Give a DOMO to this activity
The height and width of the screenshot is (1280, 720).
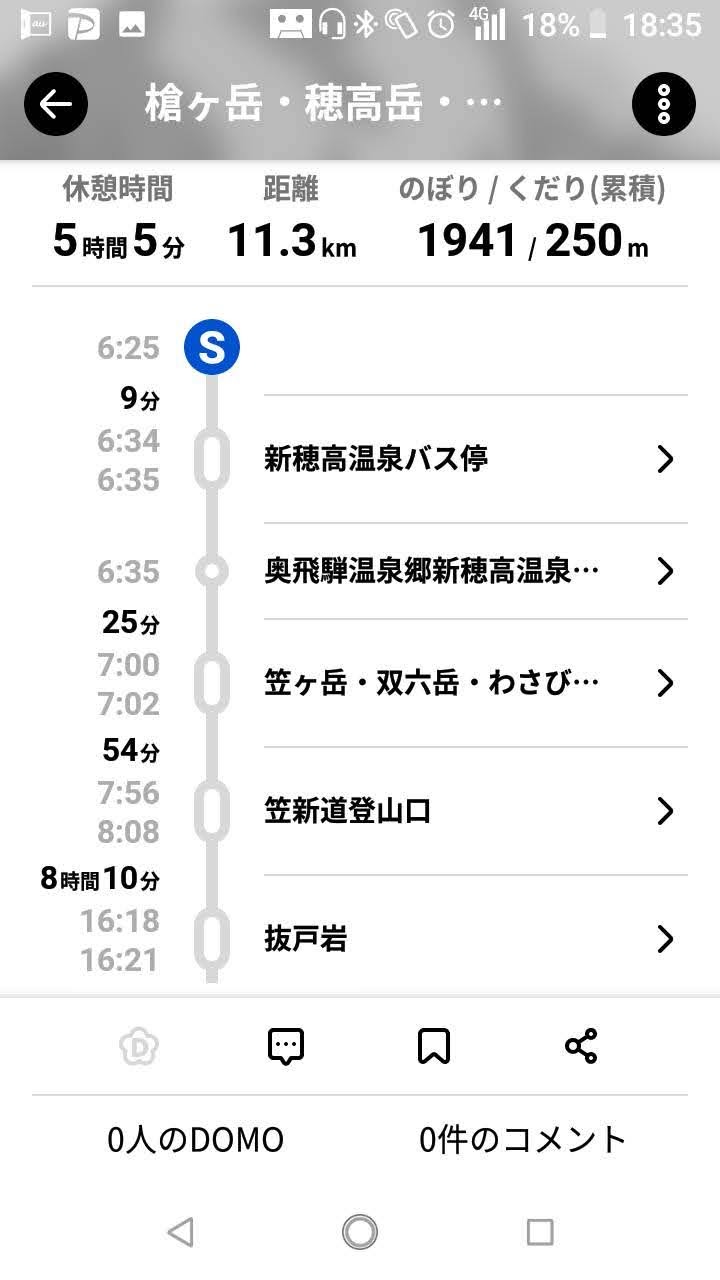coord(138,1047)
